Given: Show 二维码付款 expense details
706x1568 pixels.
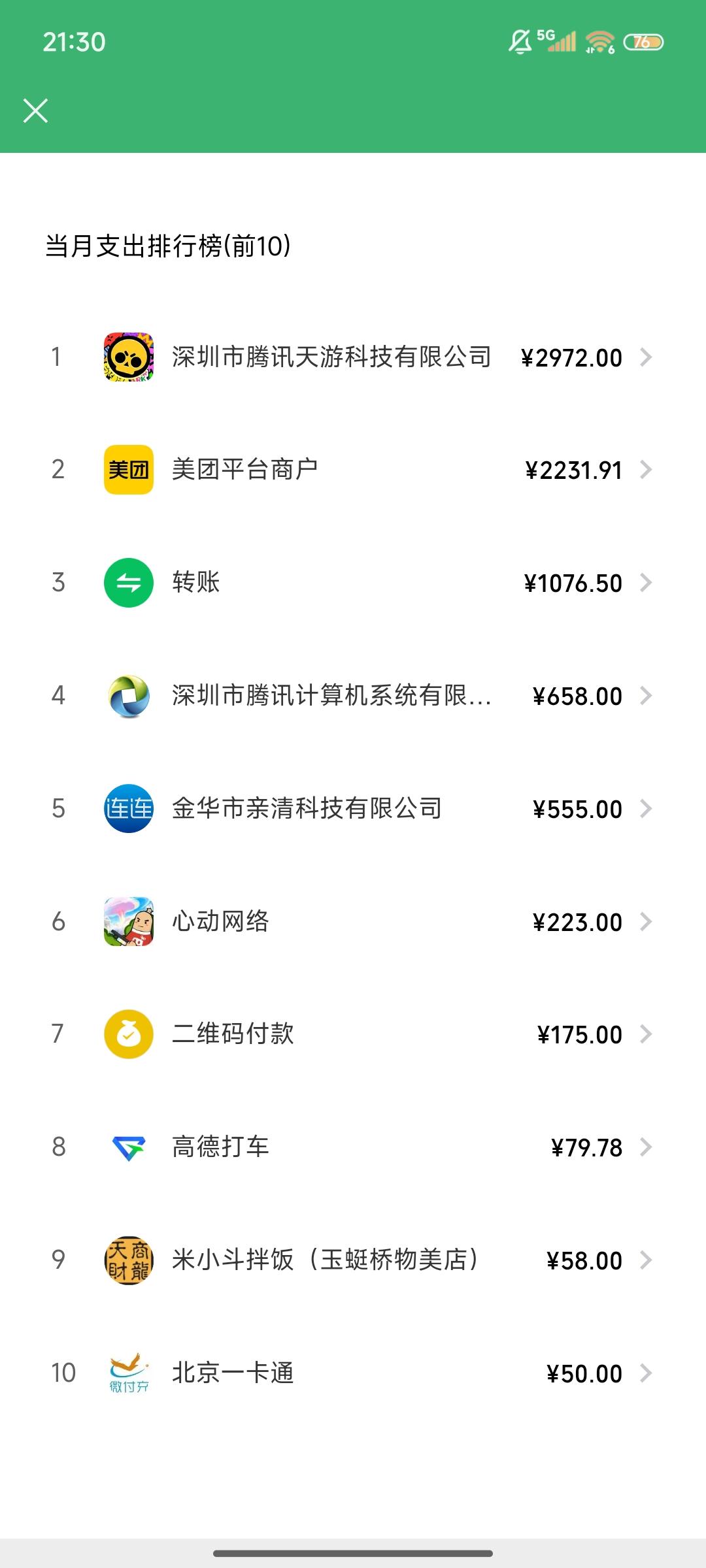Looking at the screenshot, I should pos(353,1034).
